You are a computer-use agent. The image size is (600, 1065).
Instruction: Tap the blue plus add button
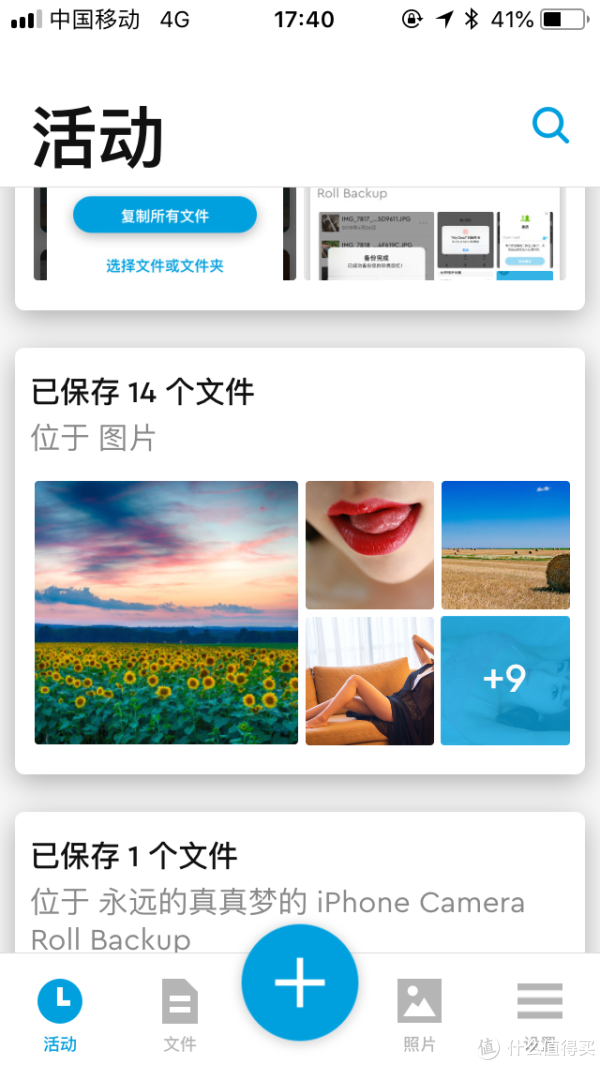pyautogui.click(x=300, y=983)
